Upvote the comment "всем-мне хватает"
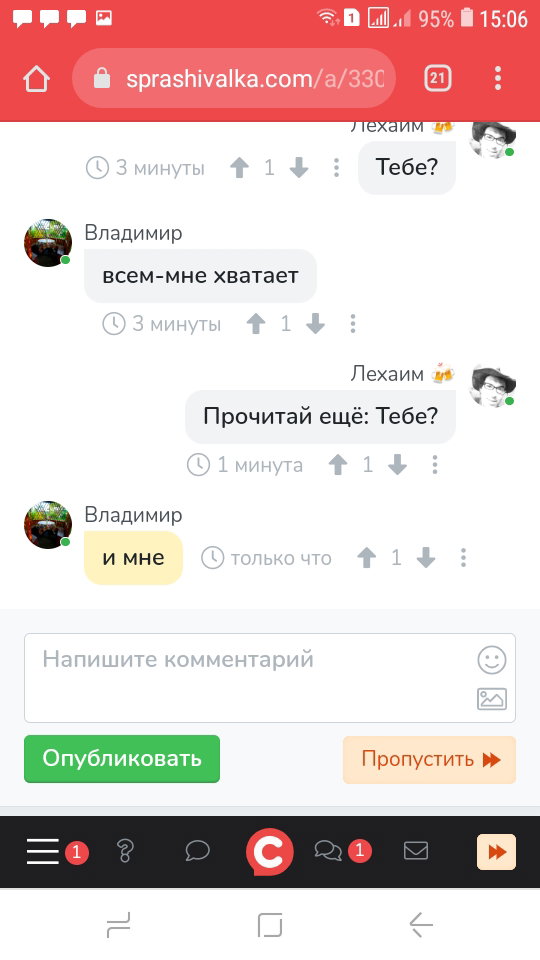The height and width of the screenshot is (960, 540). pyautogui.click(x=256, y=324)
